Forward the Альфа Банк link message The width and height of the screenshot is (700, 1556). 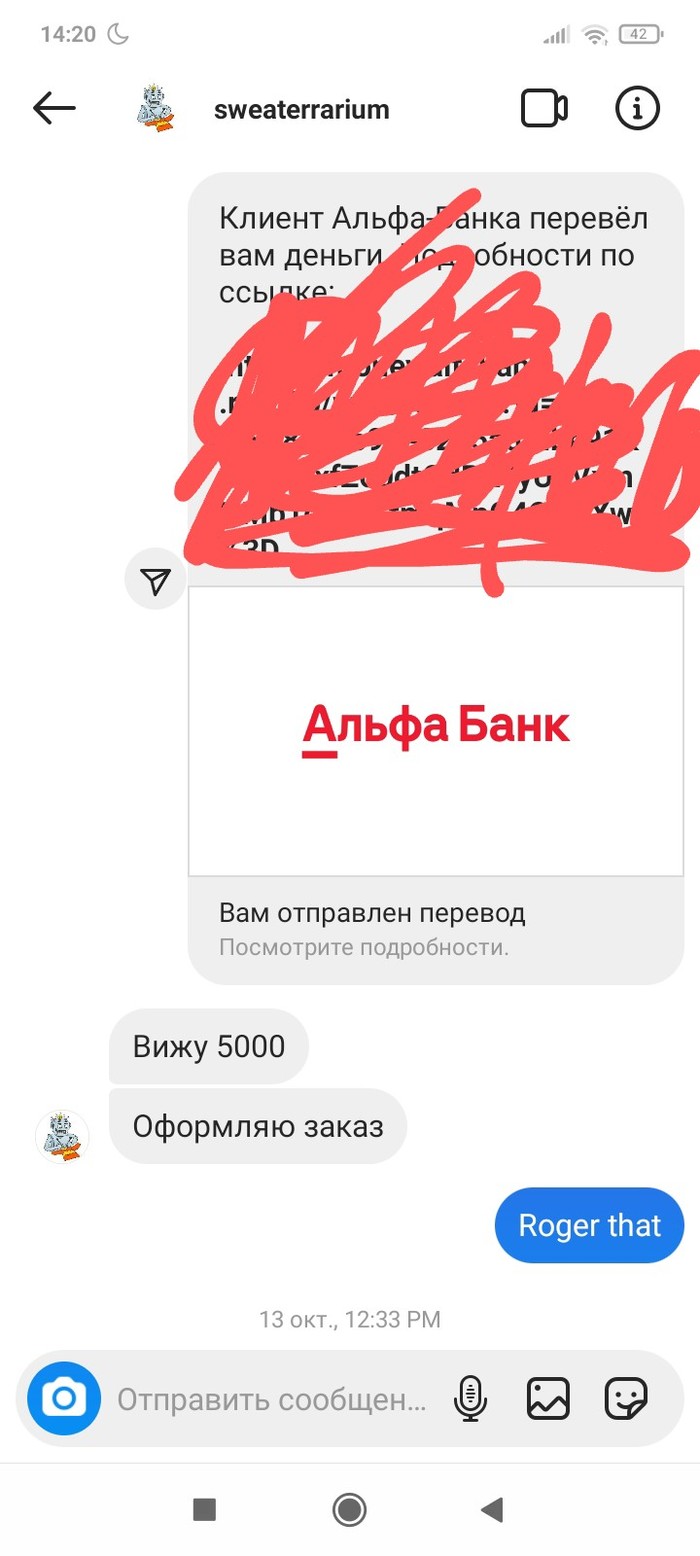tap(155, 581)
